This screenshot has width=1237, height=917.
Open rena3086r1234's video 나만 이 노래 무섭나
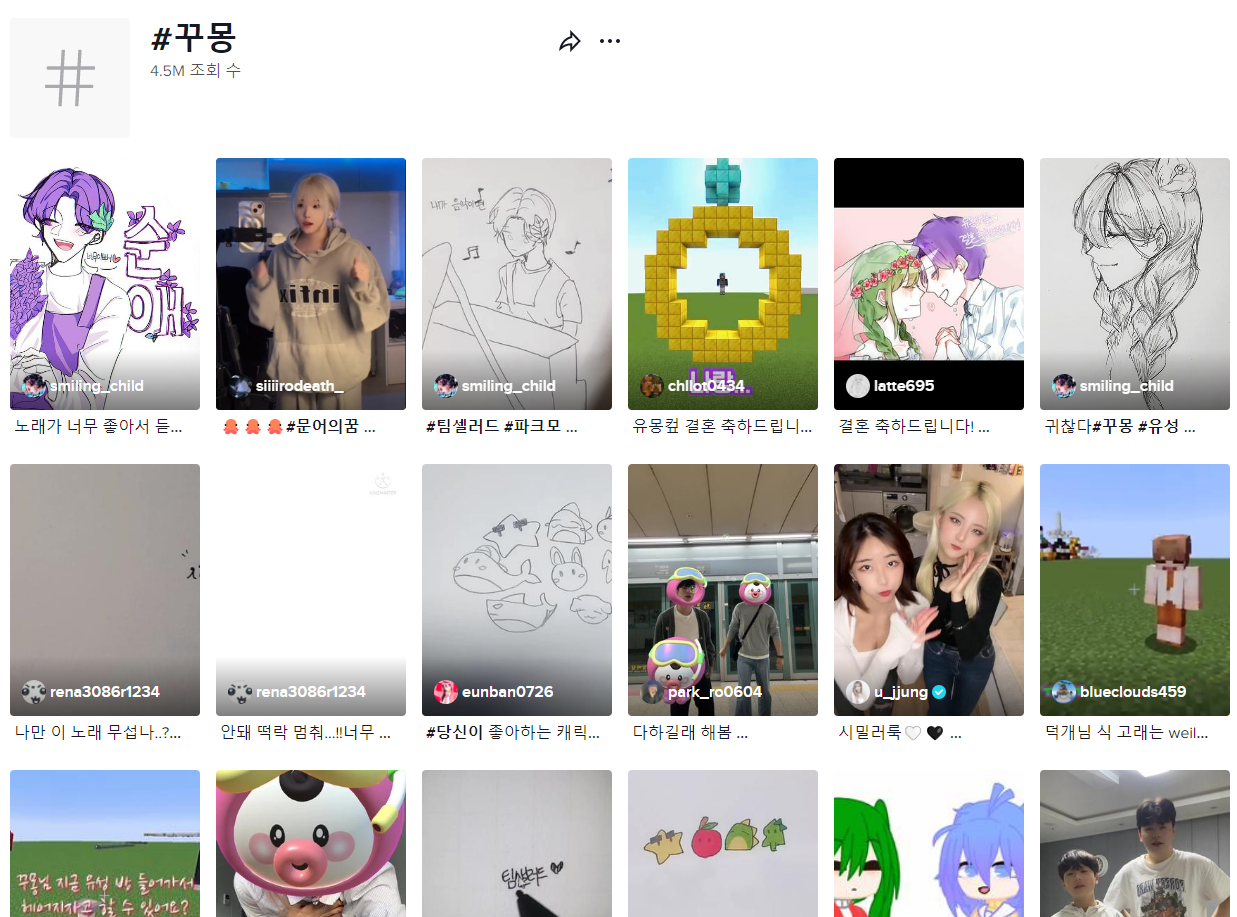click(x=105, y=590)
